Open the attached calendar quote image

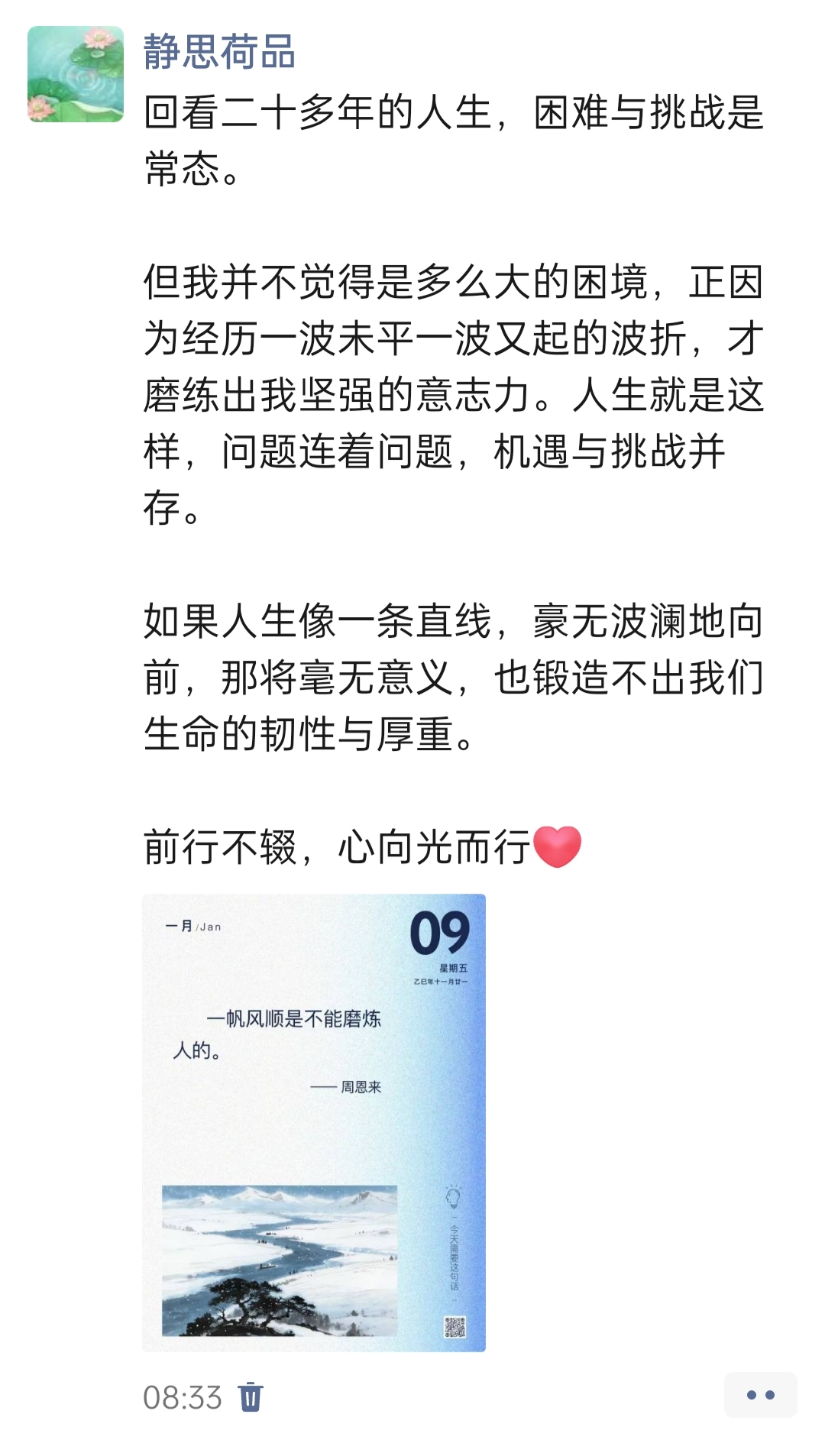coord(313,1122)
